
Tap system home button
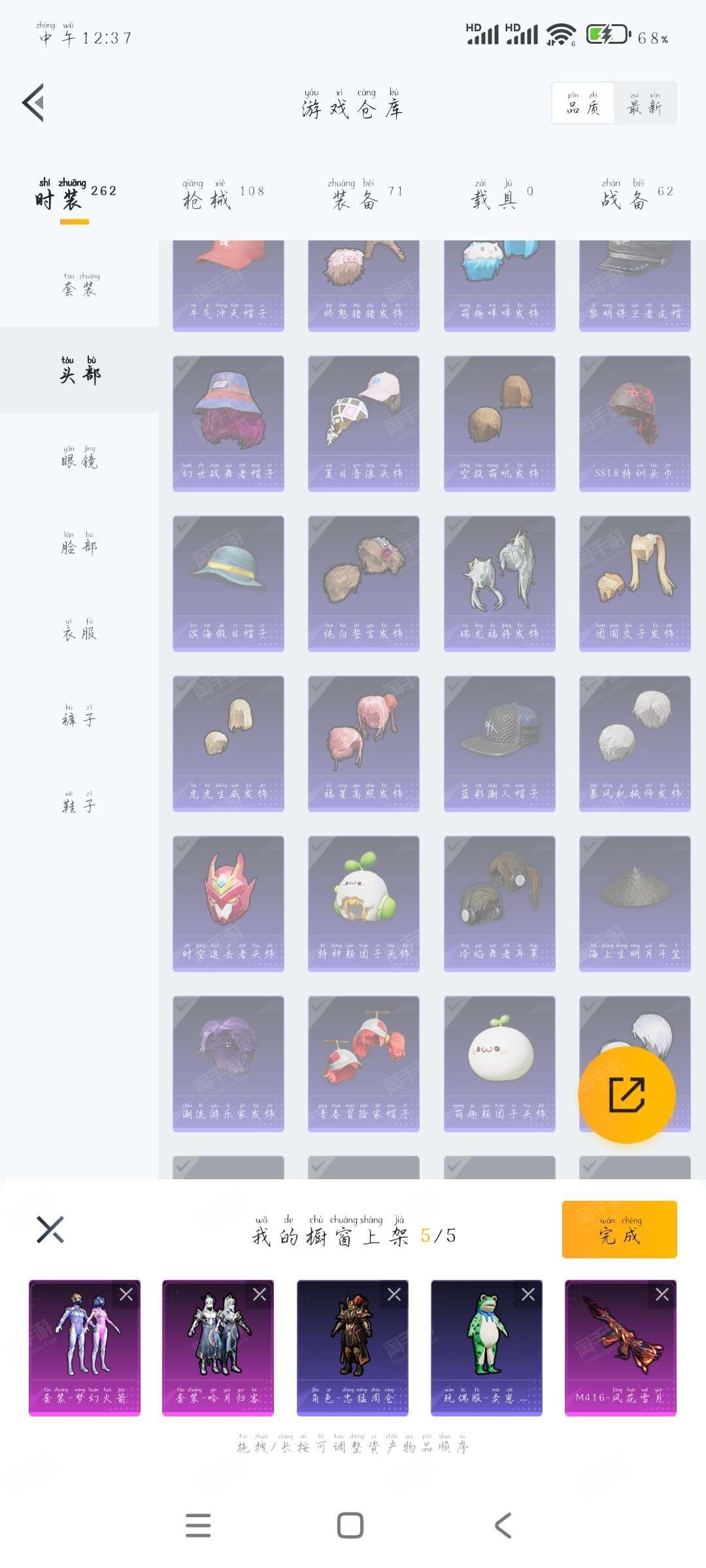350,1526
